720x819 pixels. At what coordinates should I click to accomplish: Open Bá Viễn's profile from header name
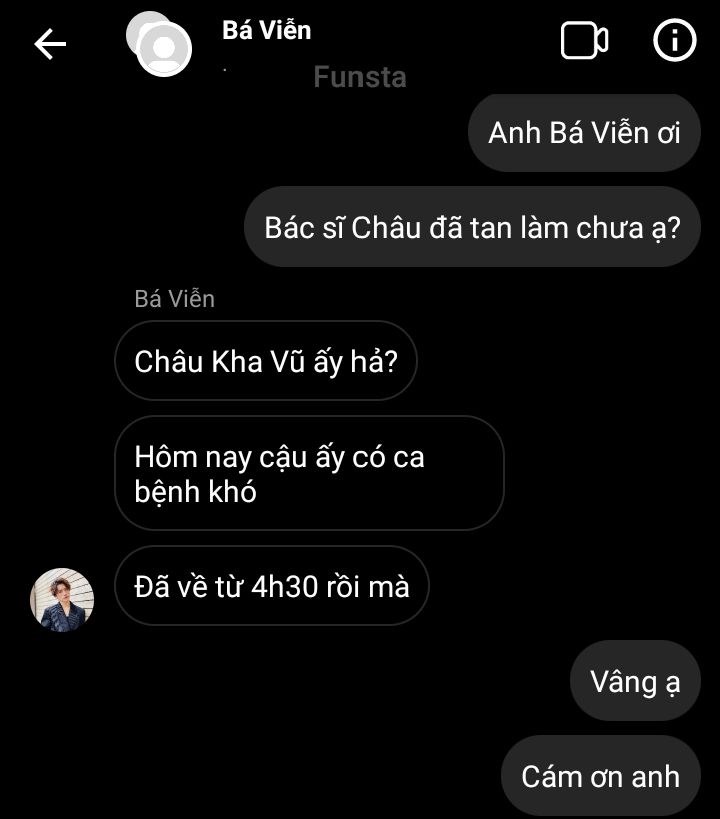click(x=266, y=30)
